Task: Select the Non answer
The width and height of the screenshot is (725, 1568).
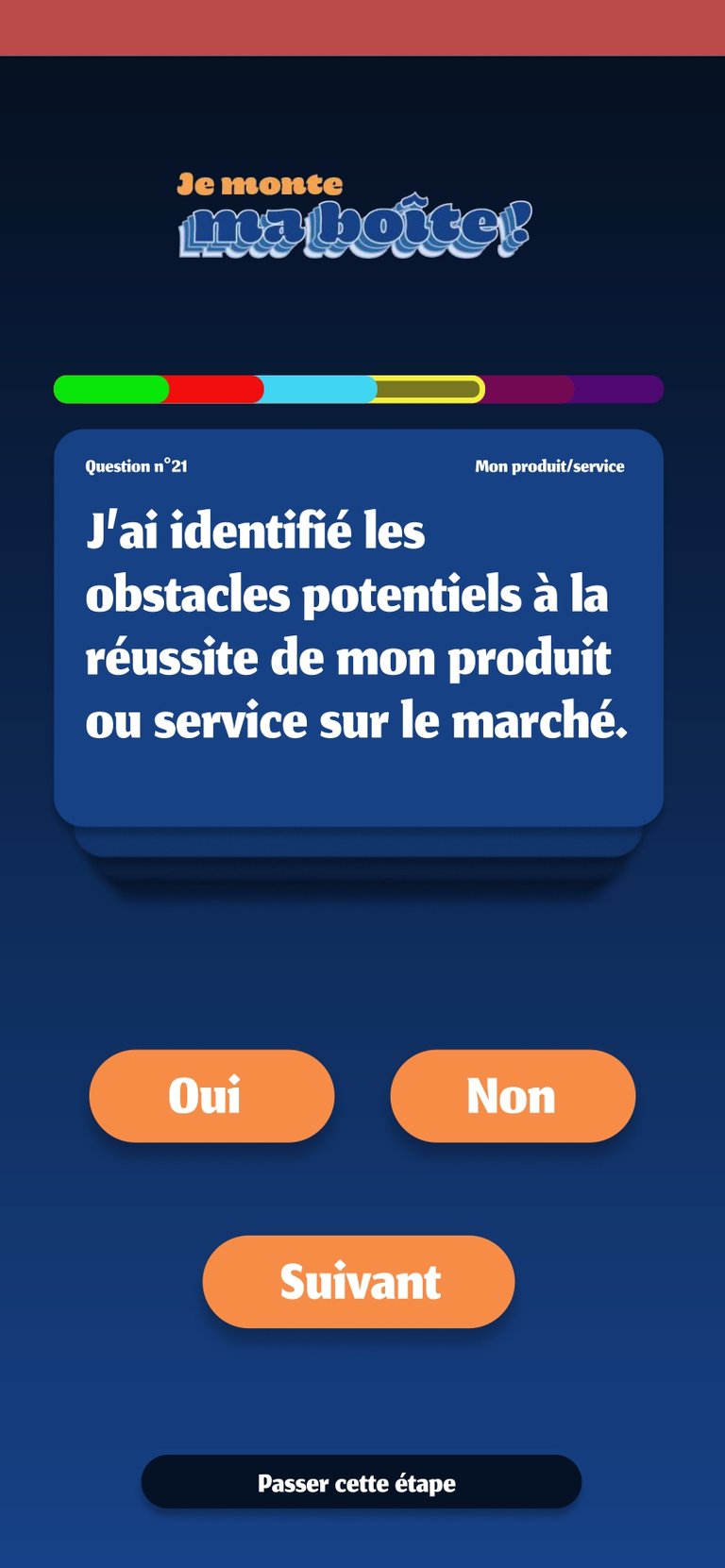Action: pyautogui.click(x=513, y=1096)
